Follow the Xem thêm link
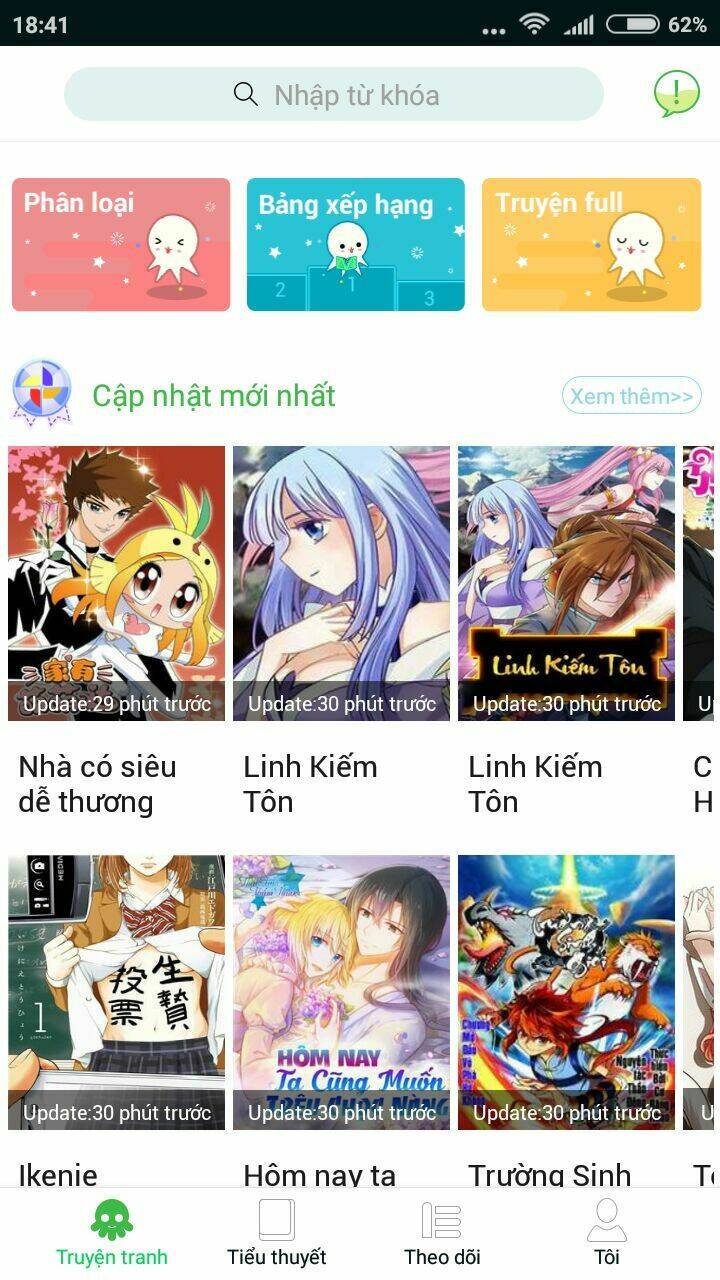 pyautogui.click(x=633, y=396)
